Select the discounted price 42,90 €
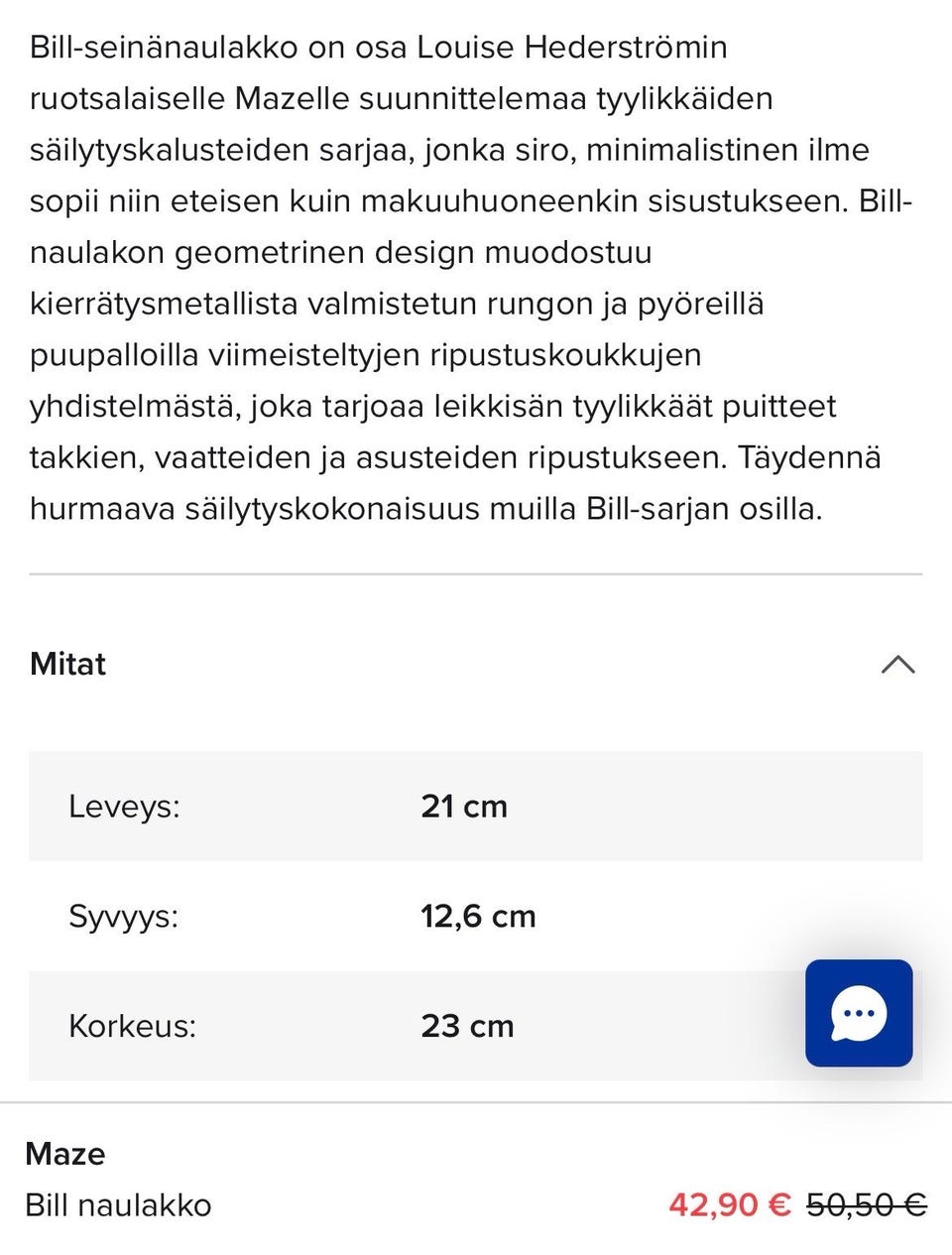Viewport: 952px width, 1255px height. pyautogui.click(x=727, y=1205)
